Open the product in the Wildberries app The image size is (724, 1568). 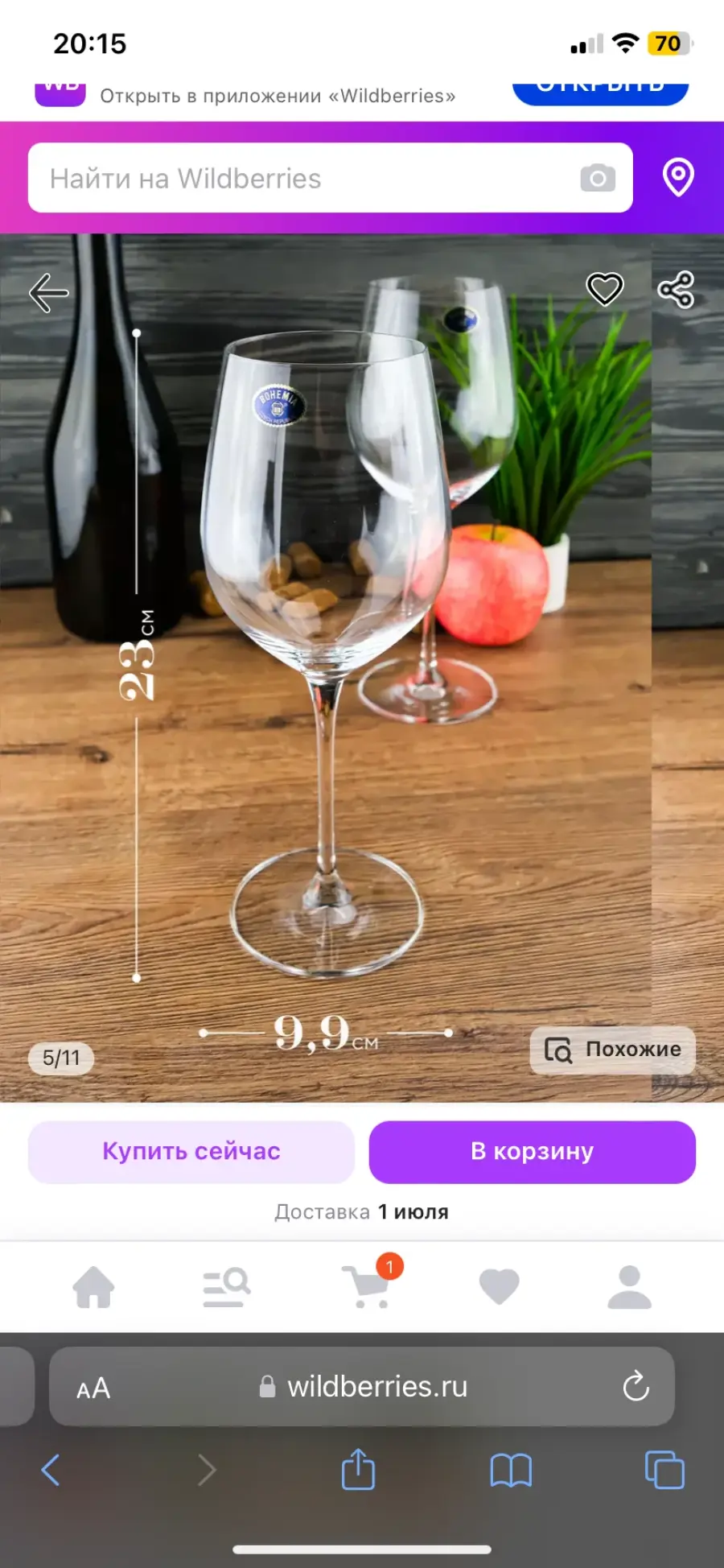coord(600,89)
